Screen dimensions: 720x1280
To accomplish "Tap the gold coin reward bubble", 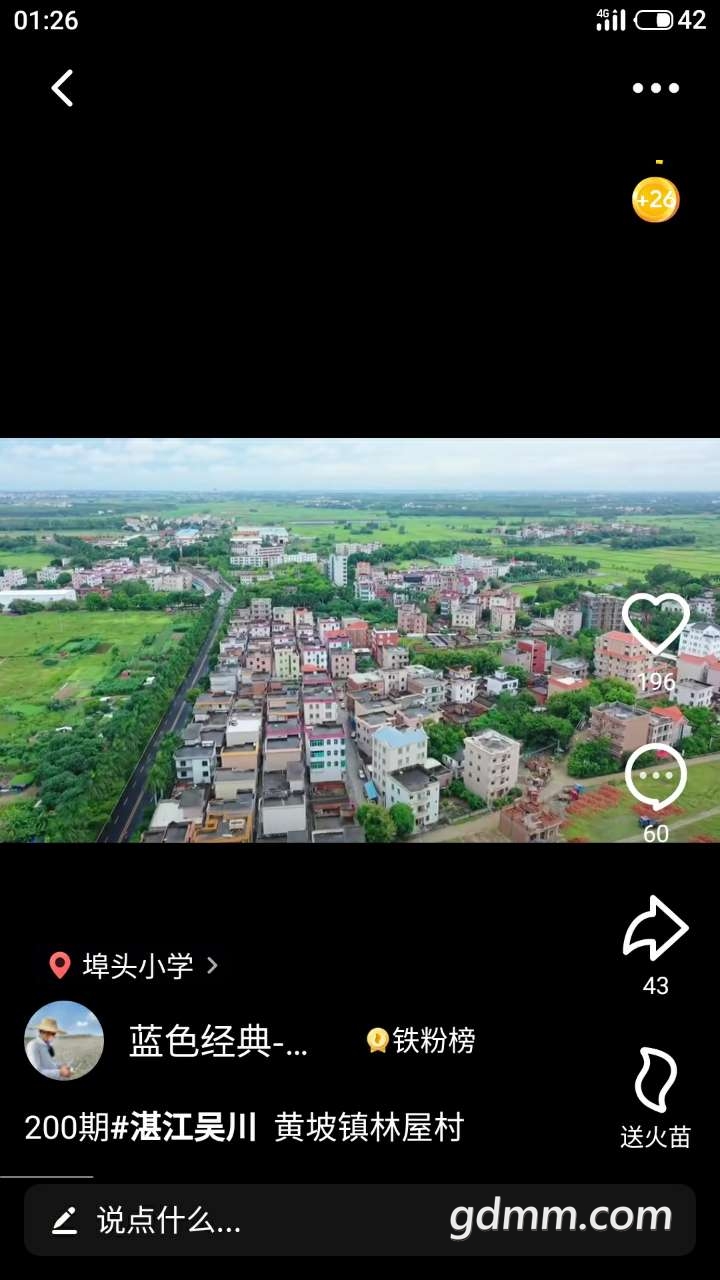I will click(655, 200).
